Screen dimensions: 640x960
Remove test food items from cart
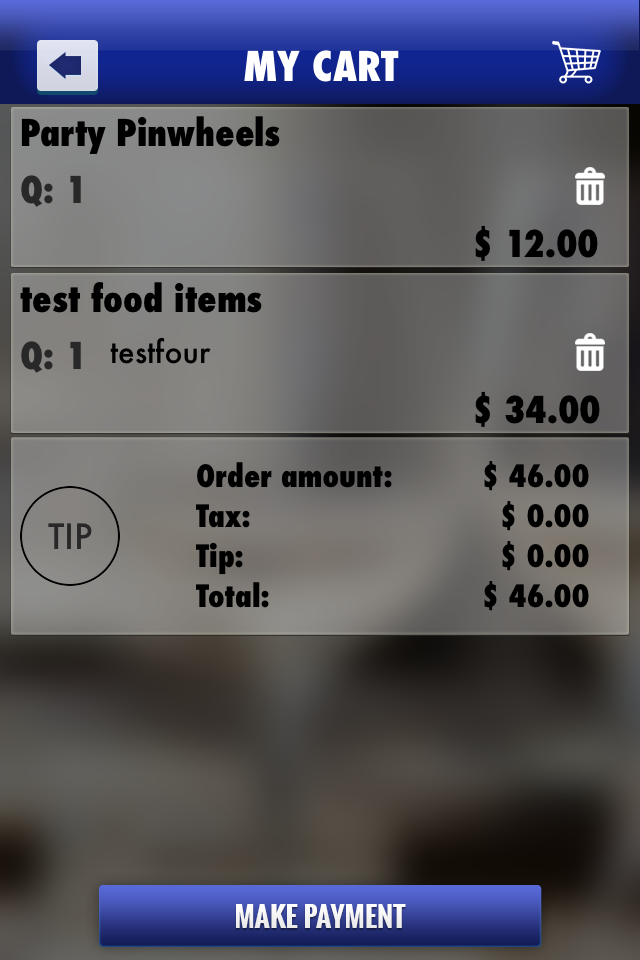coord(590,353)
